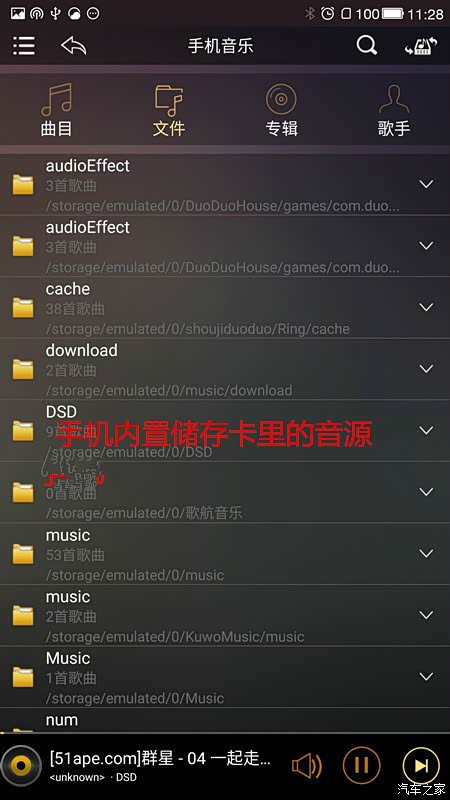The width and height of the screenshot is (450, 800).
Task: Open the search magnifier
Action: [366, 45]
